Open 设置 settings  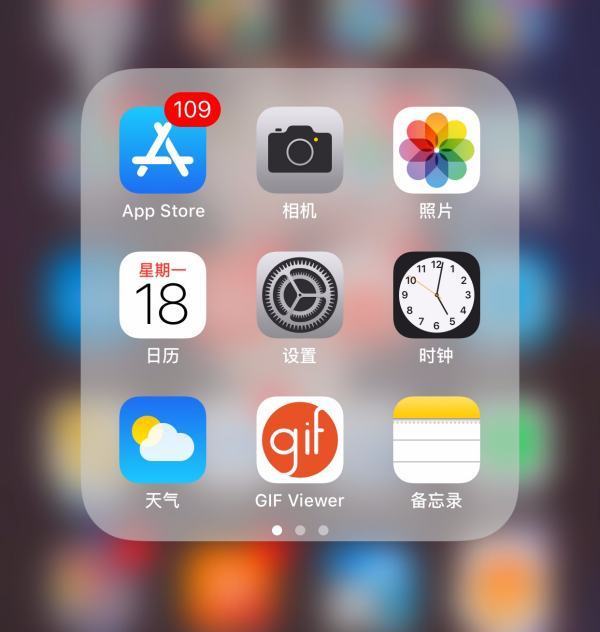tap(300, 295)
